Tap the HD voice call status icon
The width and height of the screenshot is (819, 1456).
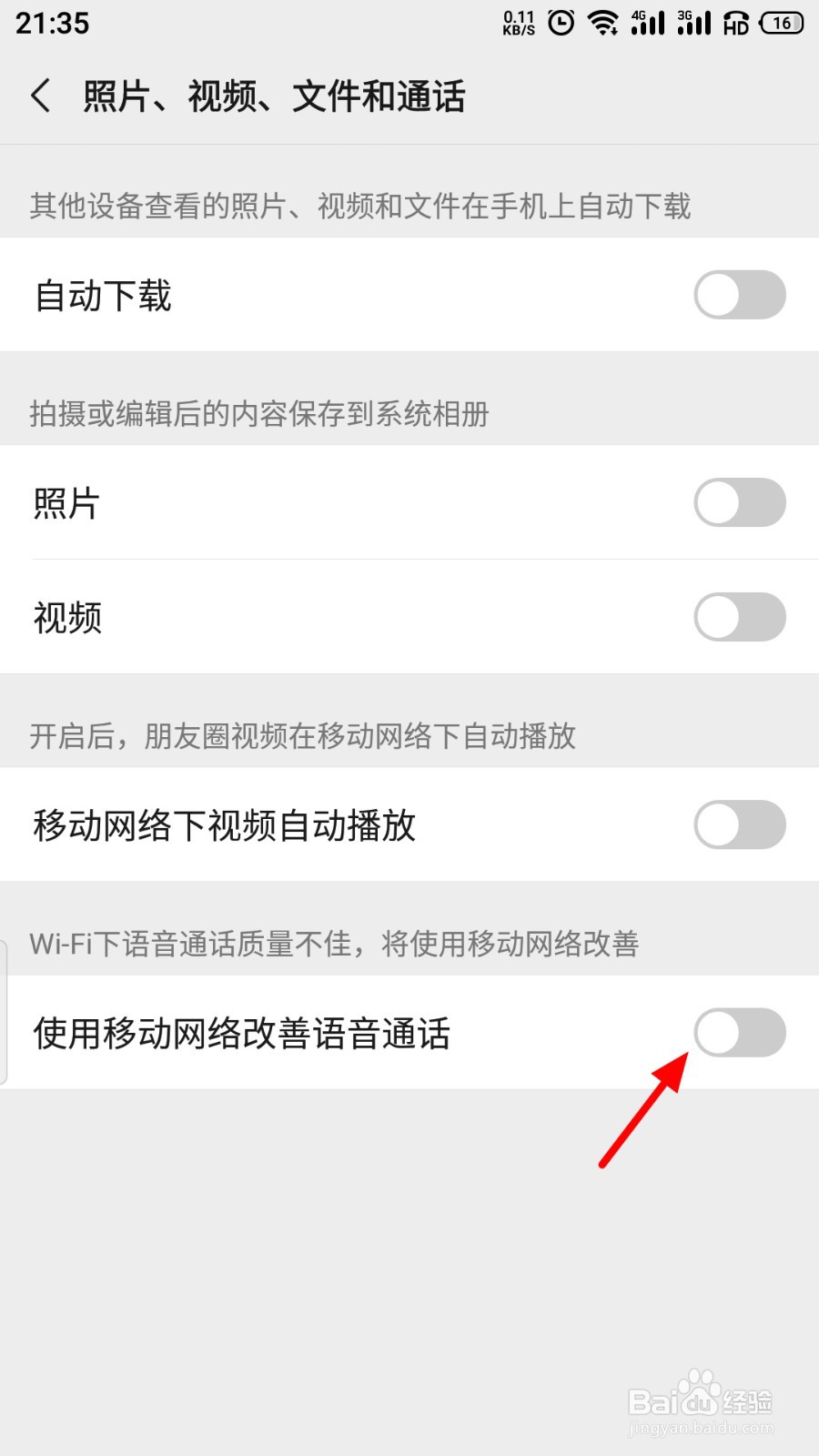coord(735,23)
